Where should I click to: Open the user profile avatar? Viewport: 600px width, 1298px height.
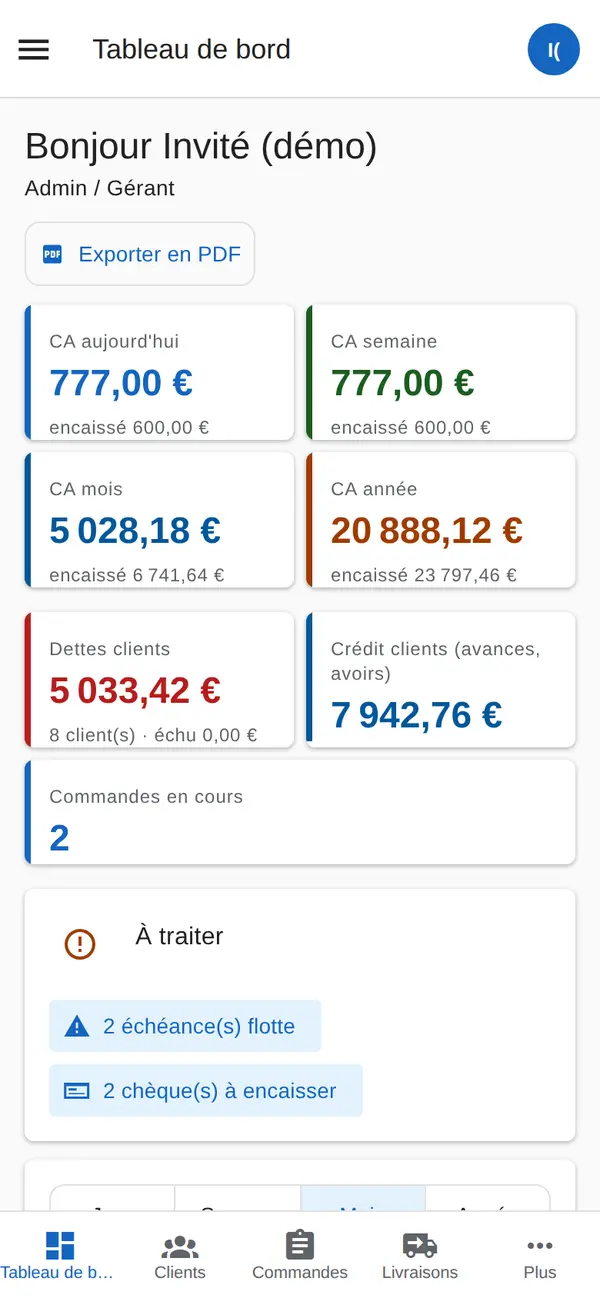pos(554,49)
